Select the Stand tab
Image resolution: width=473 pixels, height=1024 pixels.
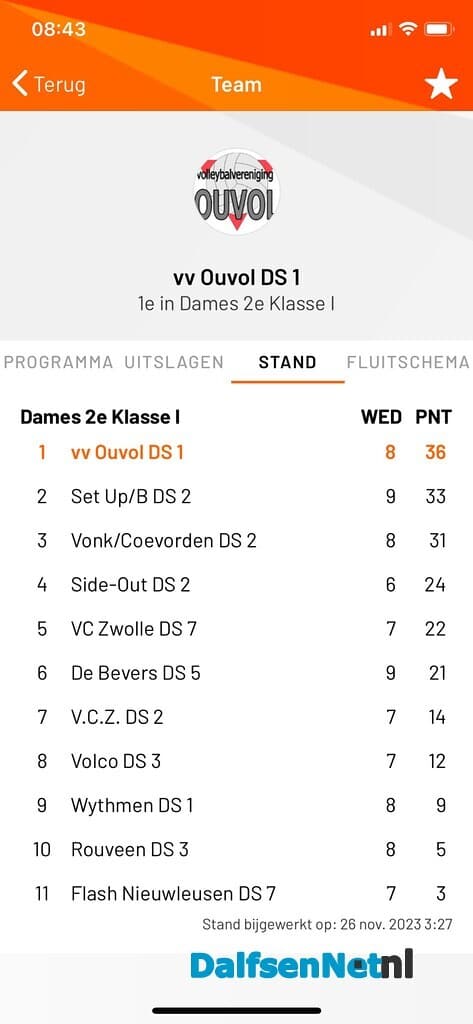pos(287,362)
